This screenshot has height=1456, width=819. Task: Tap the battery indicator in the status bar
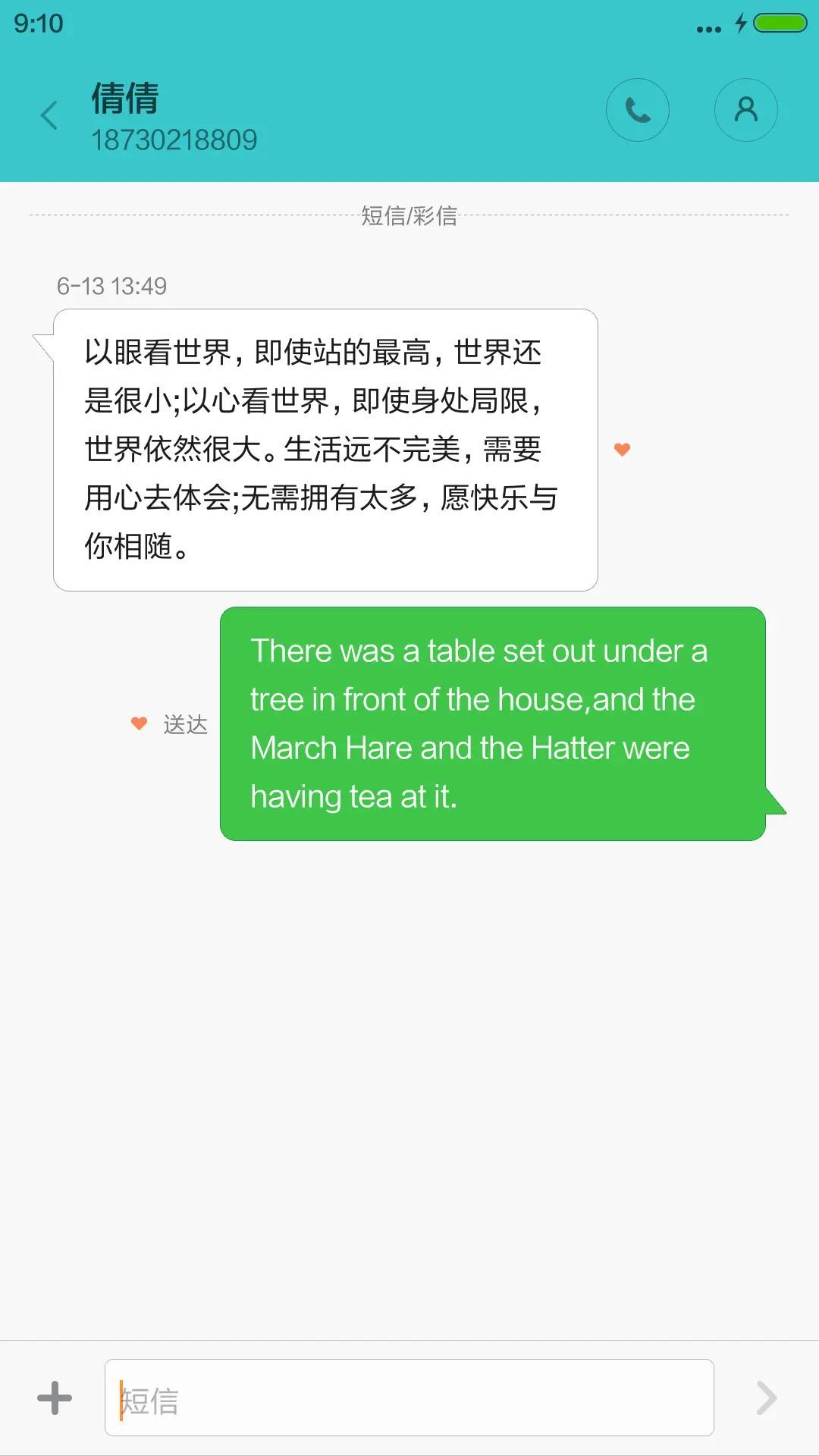[780, 23]
